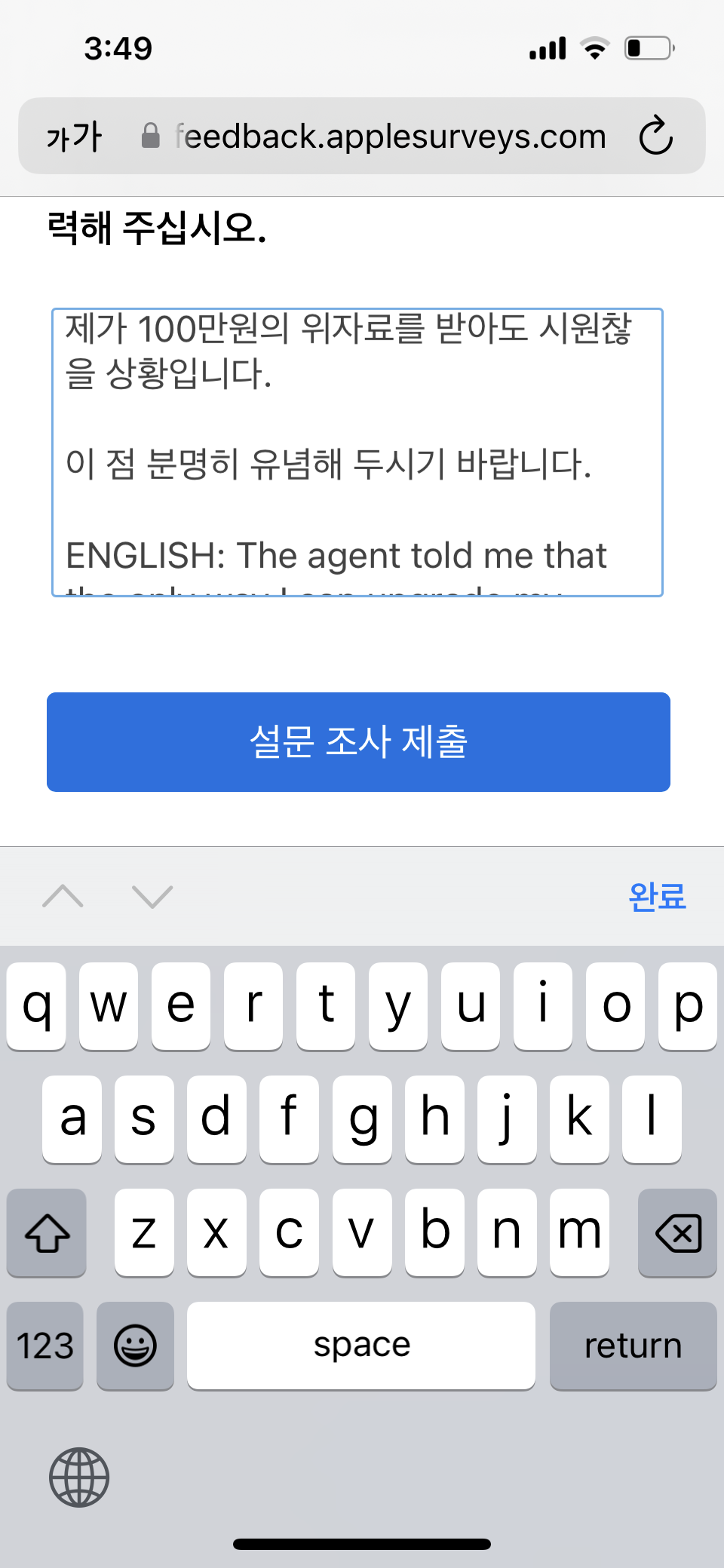Jump to the next field with down arrow
Viewport: 724px width, 1568px height.
[152, 896]
